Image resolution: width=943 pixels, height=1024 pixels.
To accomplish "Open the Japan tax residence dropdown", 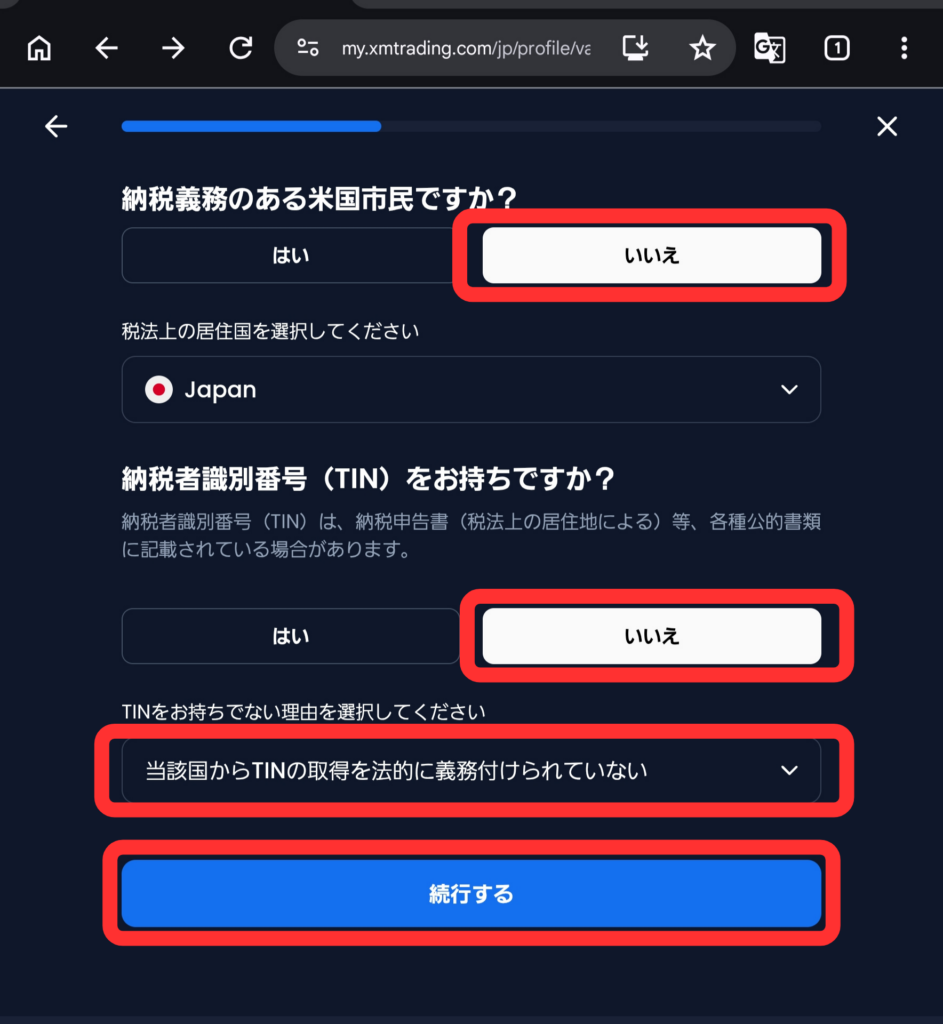I will tap(471, 389).
